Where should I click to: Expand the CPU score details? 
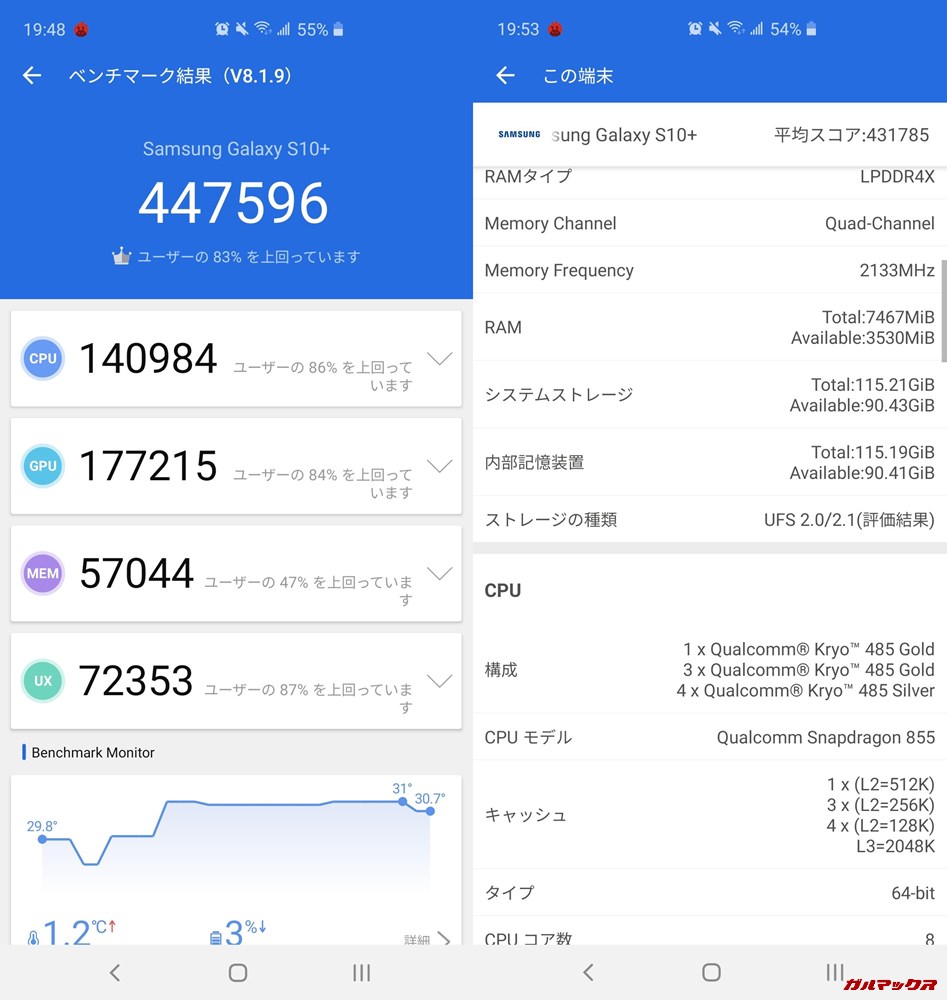pyautogui.click(x=440, y=358)
